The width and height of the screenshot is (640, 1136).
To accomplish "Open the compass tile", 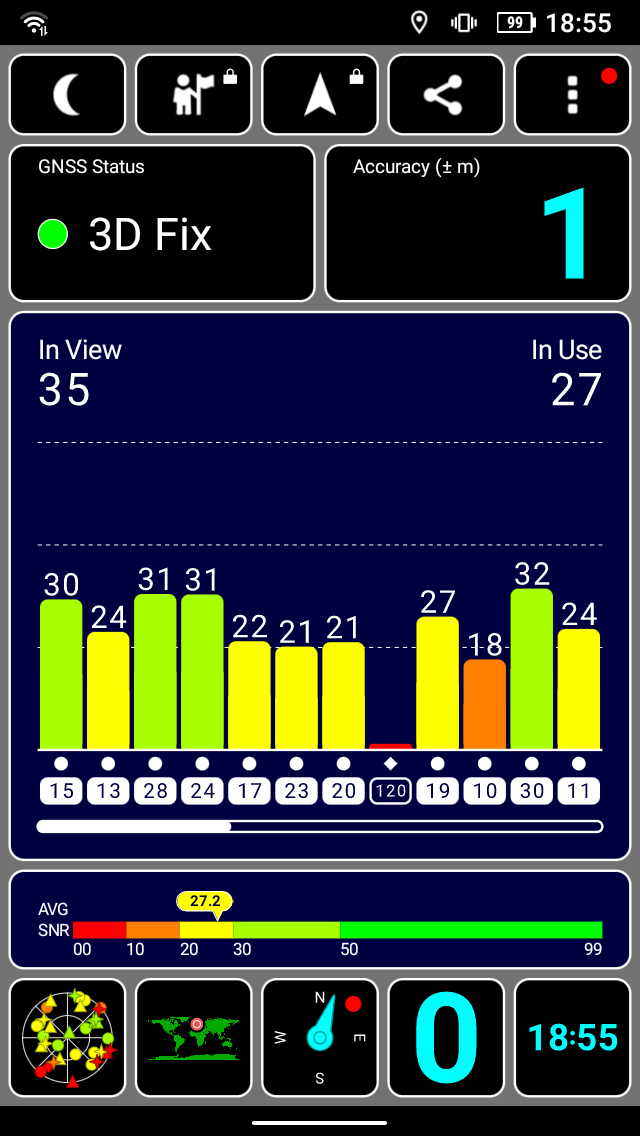I will click(320, 1037).
